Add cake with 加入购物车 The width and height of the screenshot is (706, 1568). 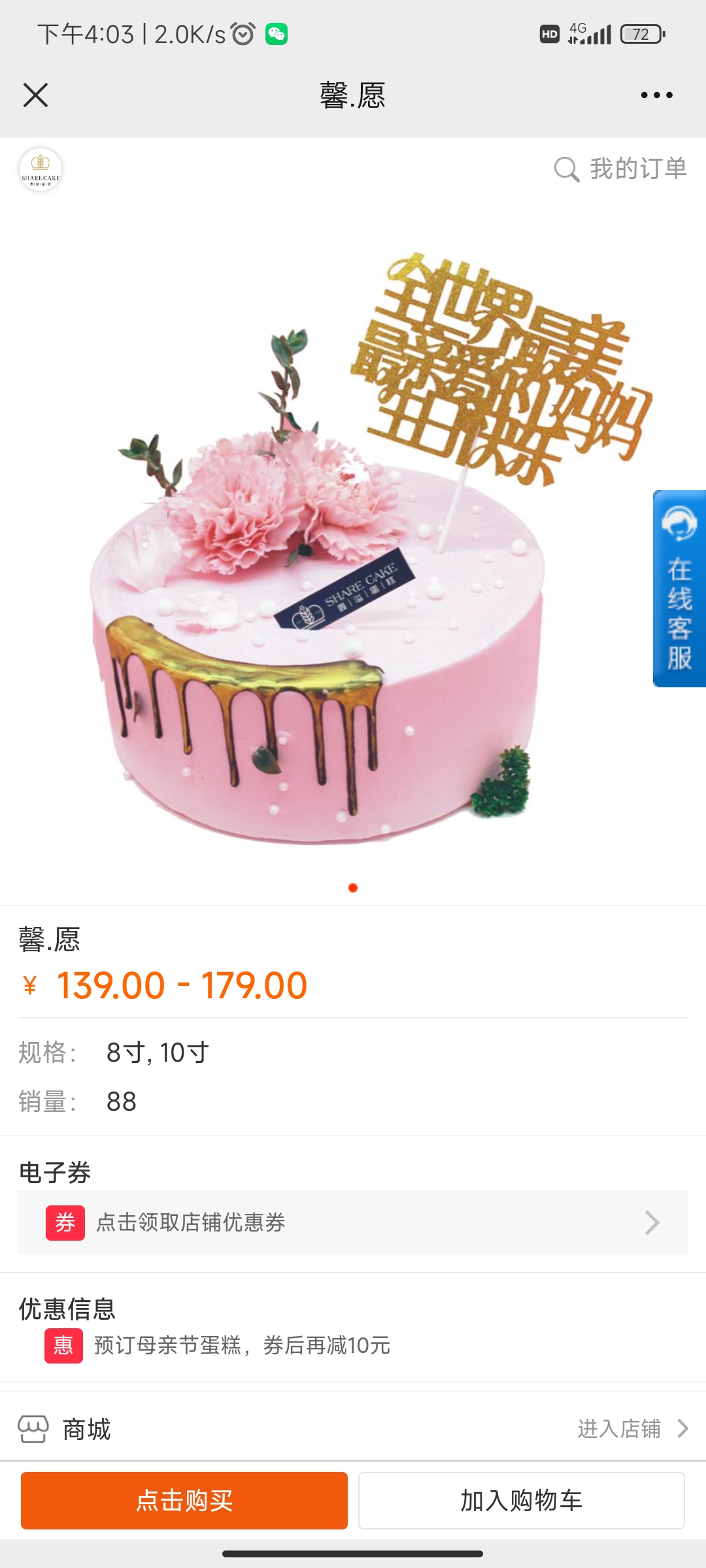pyautogui.click(x=522, y=1501)
